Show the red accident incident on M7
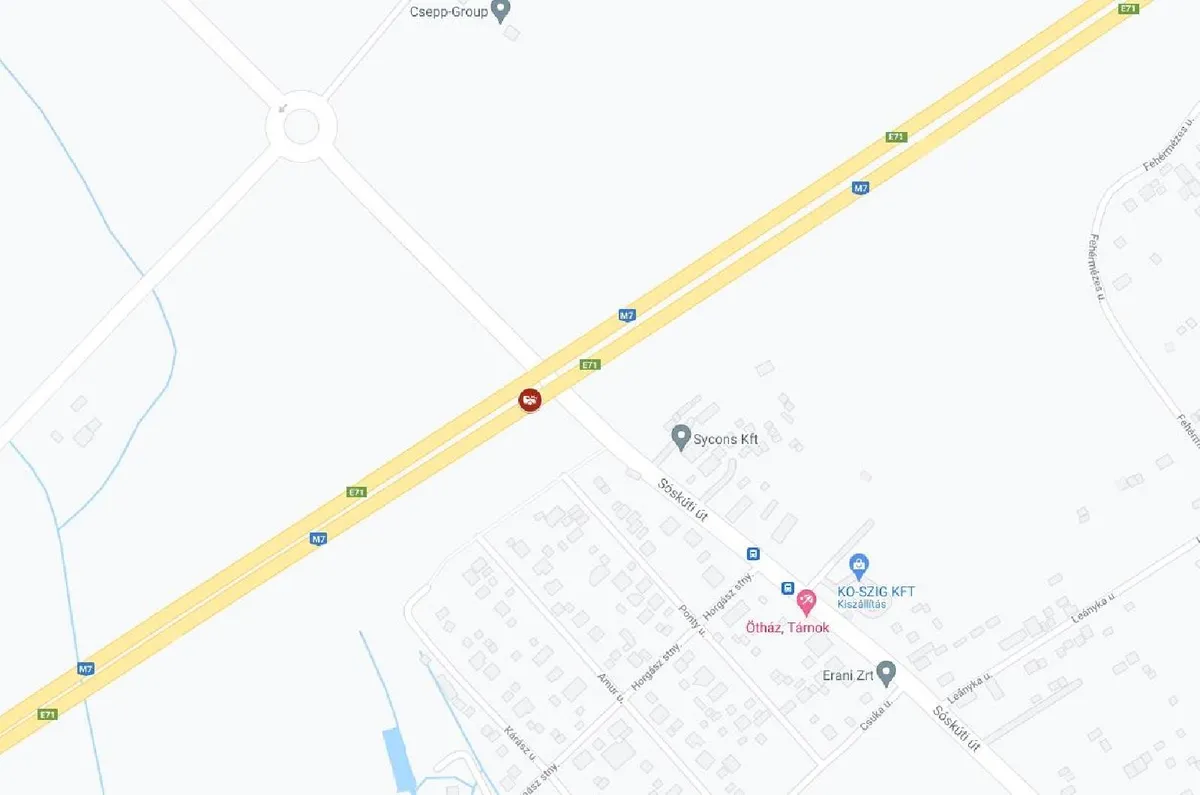Viewport: 1200px width, 795px height. (530, 400)
